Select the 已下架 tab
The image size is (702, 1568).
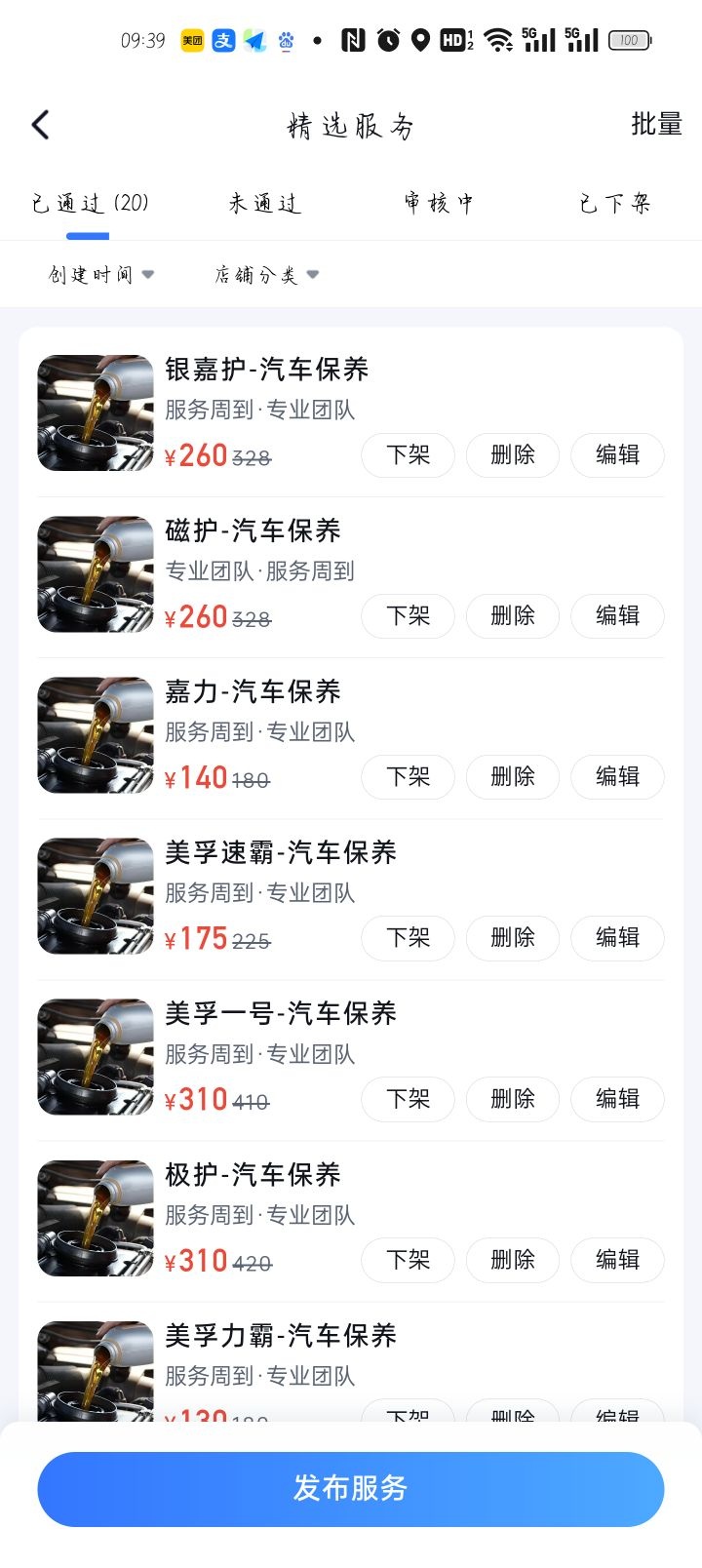(x=615, y=204)
